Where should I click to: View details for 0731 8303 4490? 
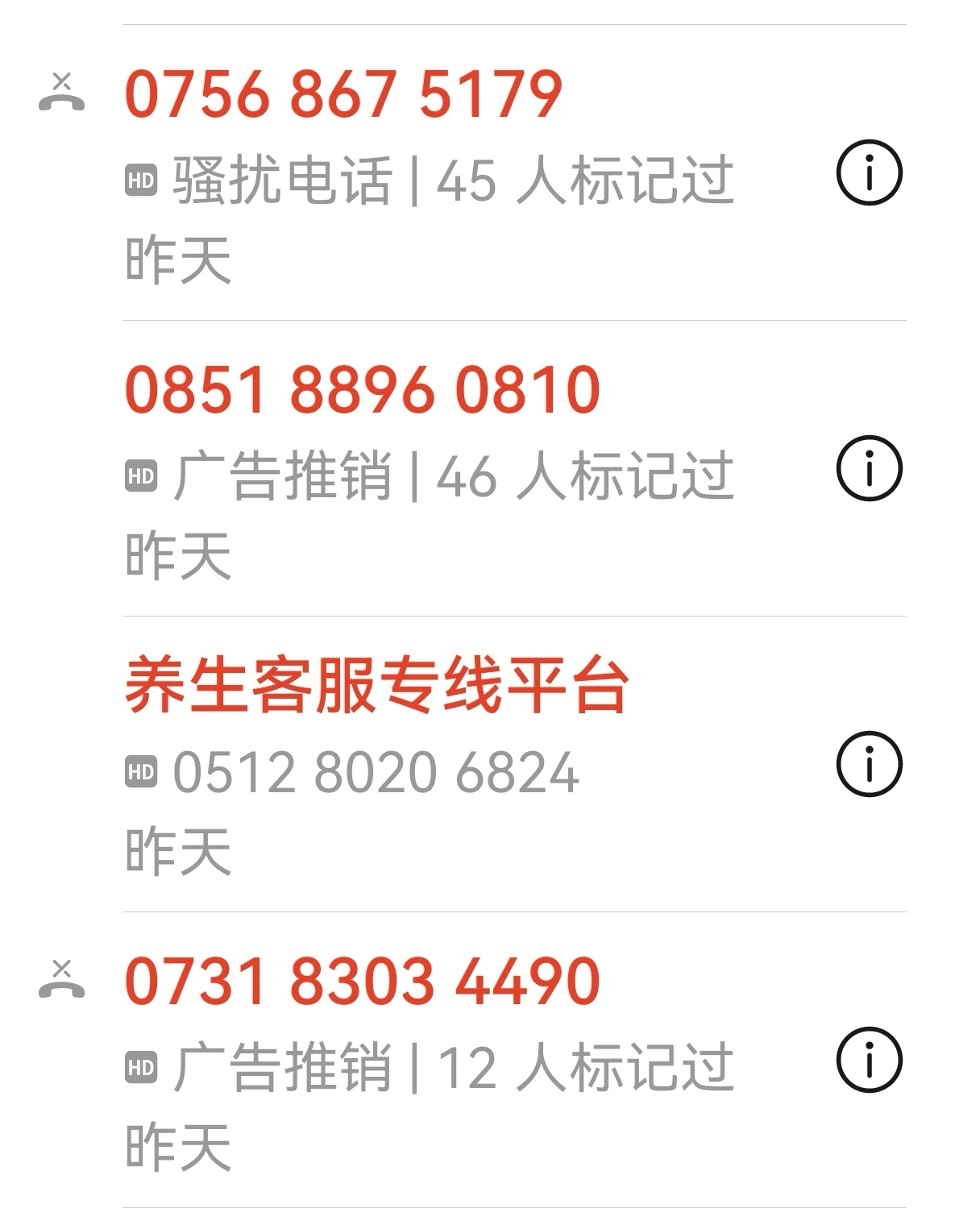coord(869,1059)
